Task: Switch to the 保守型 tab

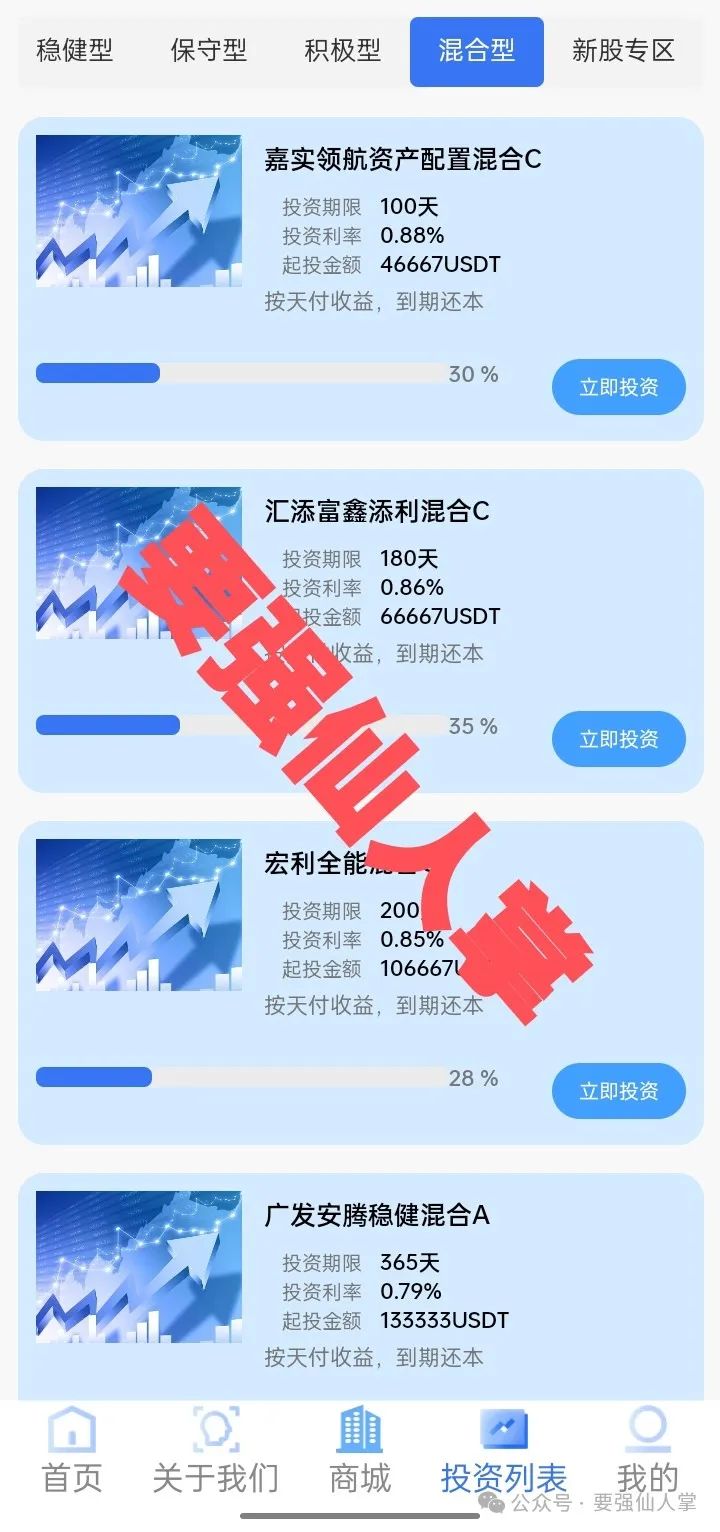Action: point(209,51)
